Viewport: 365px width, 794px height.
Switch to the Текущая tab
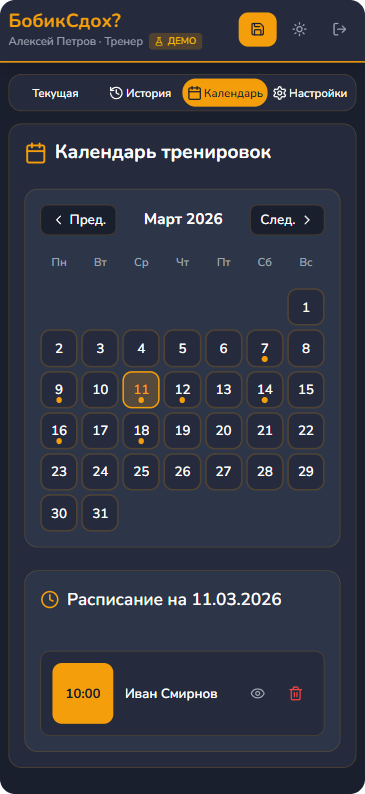(55, 93)
